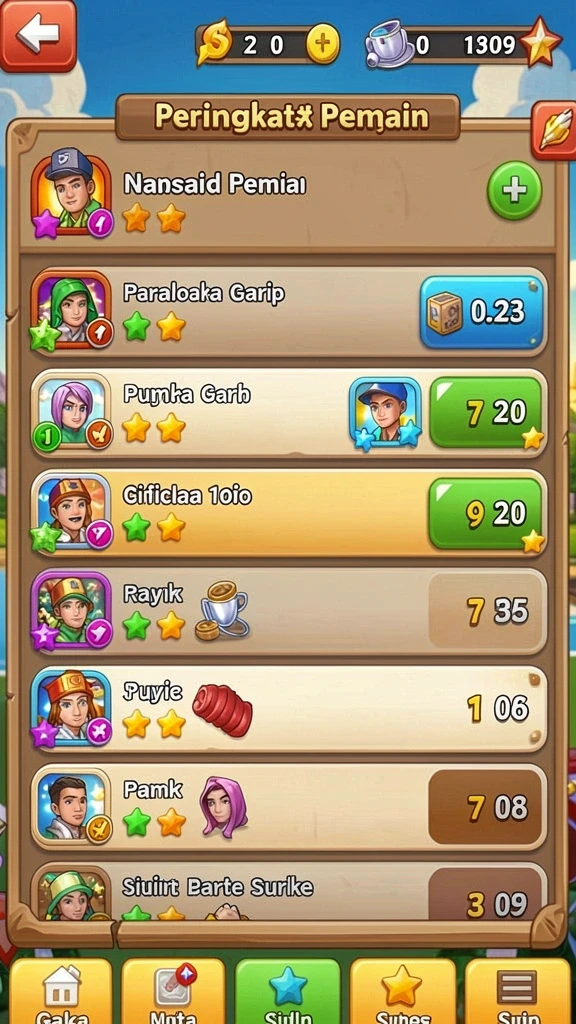Open Puyie's player row
Image resolution: width=576 pixels, height=1024 pixels.
(289, 709)
